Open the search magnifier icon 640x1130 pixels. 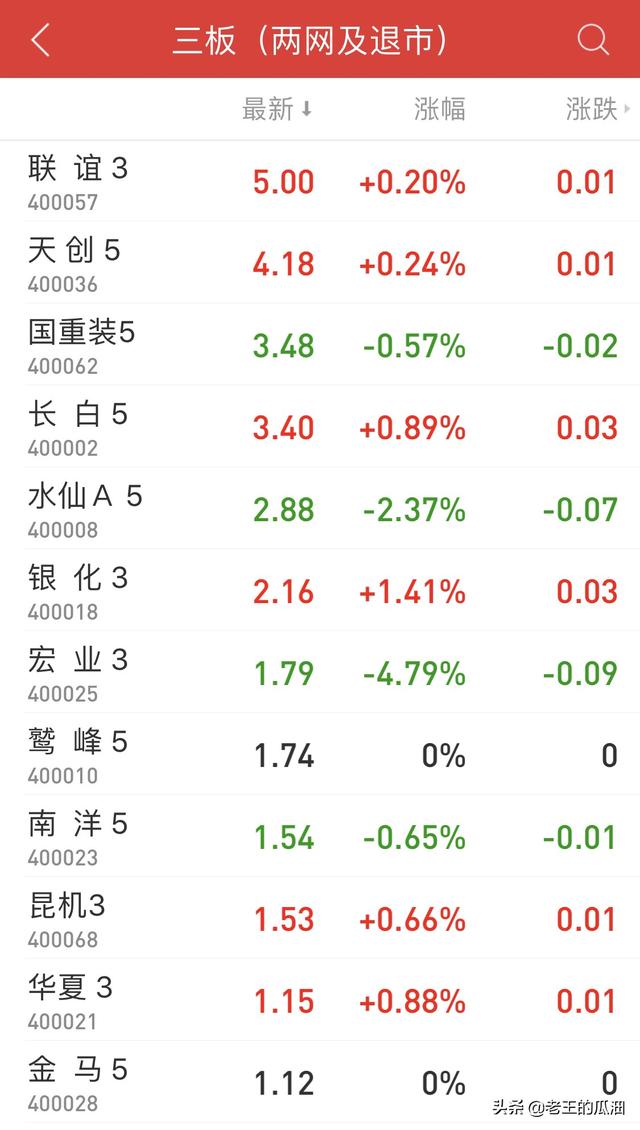coord(592,40)
